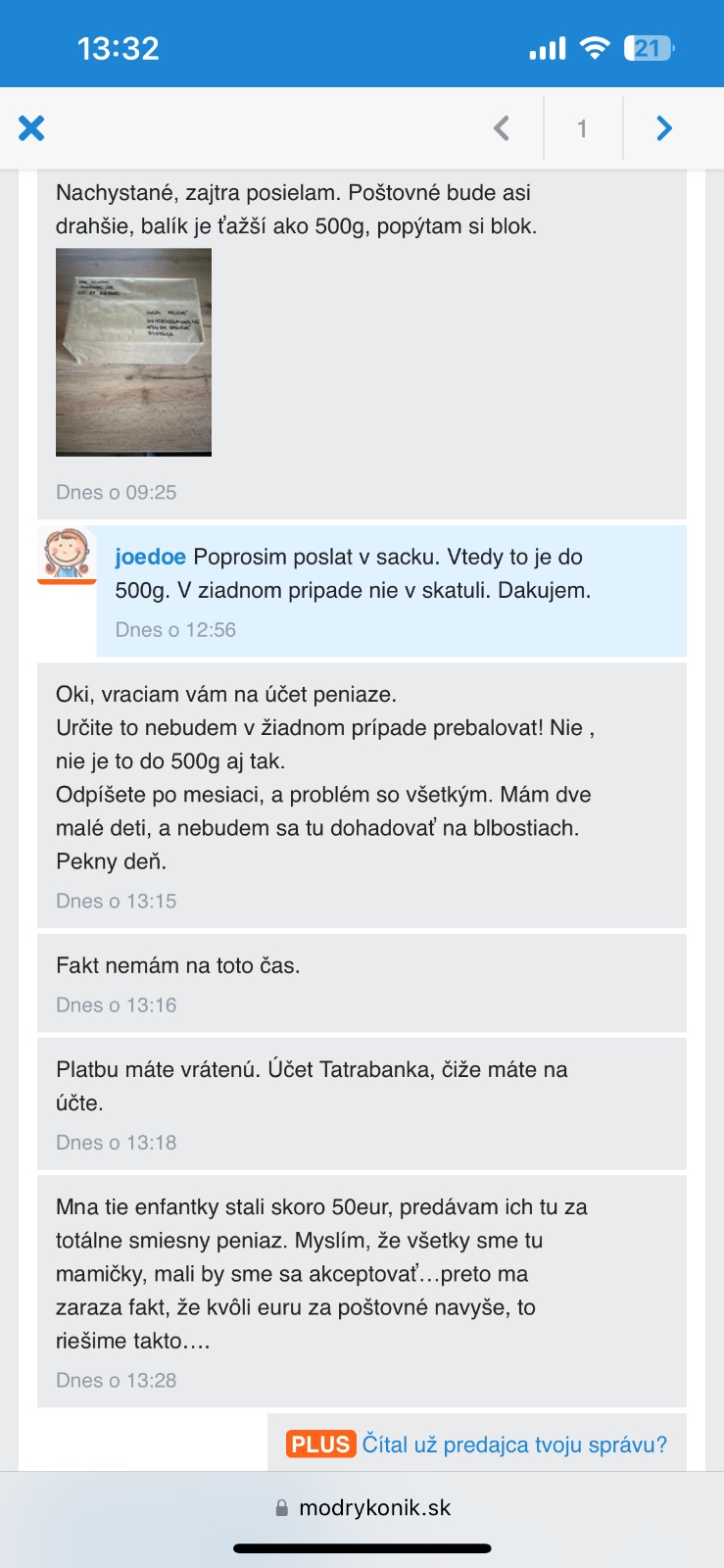
Task: Go to the previous page arrow
Action: [502, 128]
